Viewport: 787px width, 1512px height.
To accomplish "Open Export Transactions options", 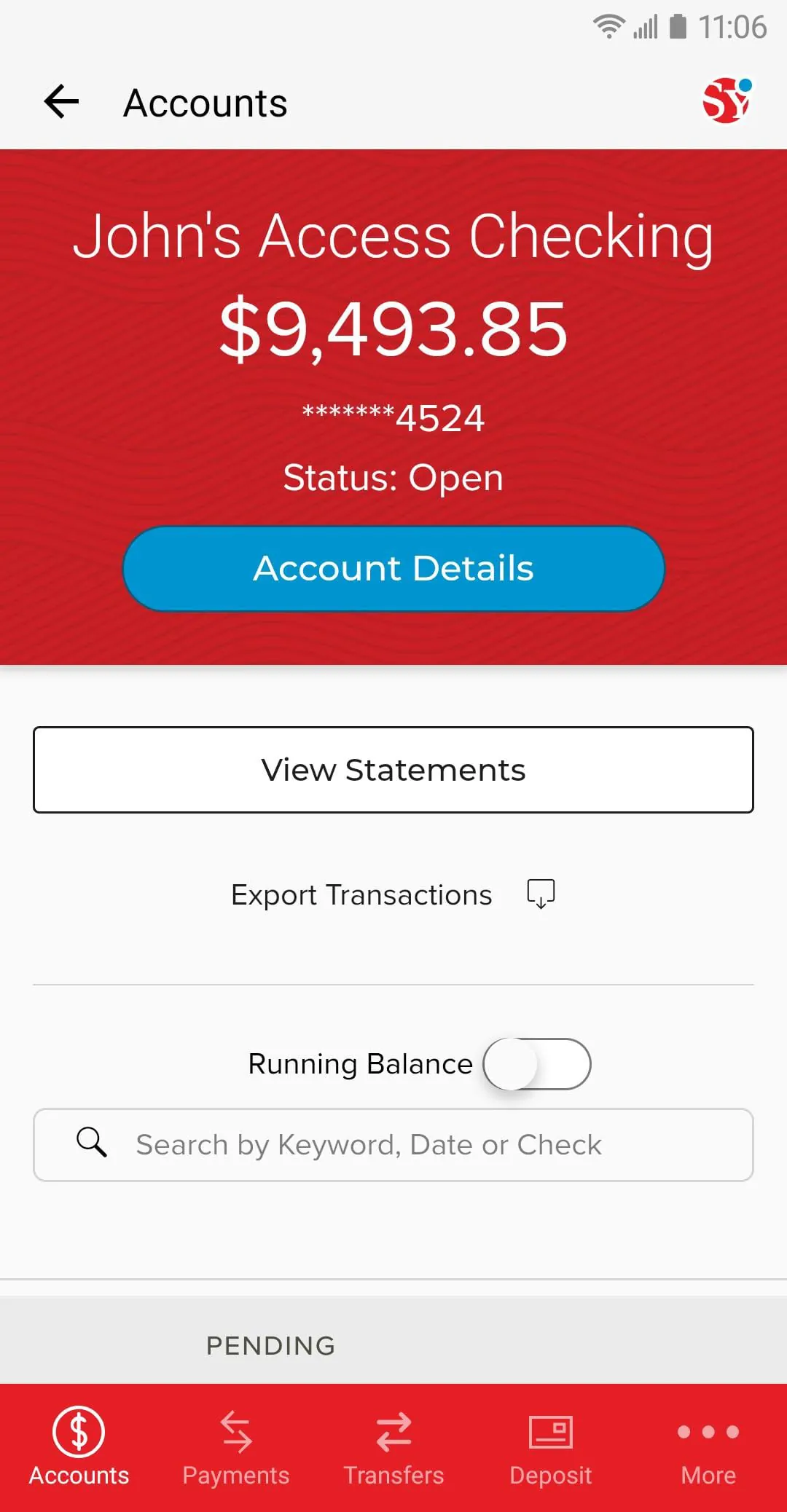I will [x=361, y=894].
